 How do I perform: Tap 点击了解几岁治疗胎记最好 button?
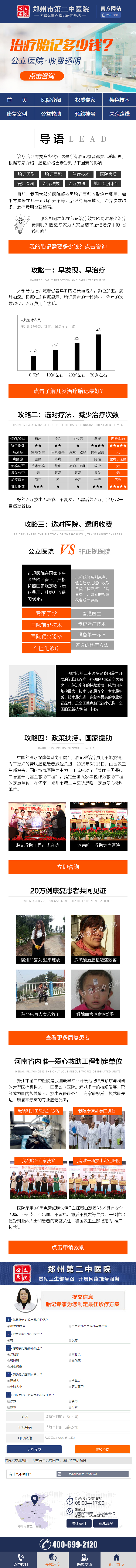(68, 391)
